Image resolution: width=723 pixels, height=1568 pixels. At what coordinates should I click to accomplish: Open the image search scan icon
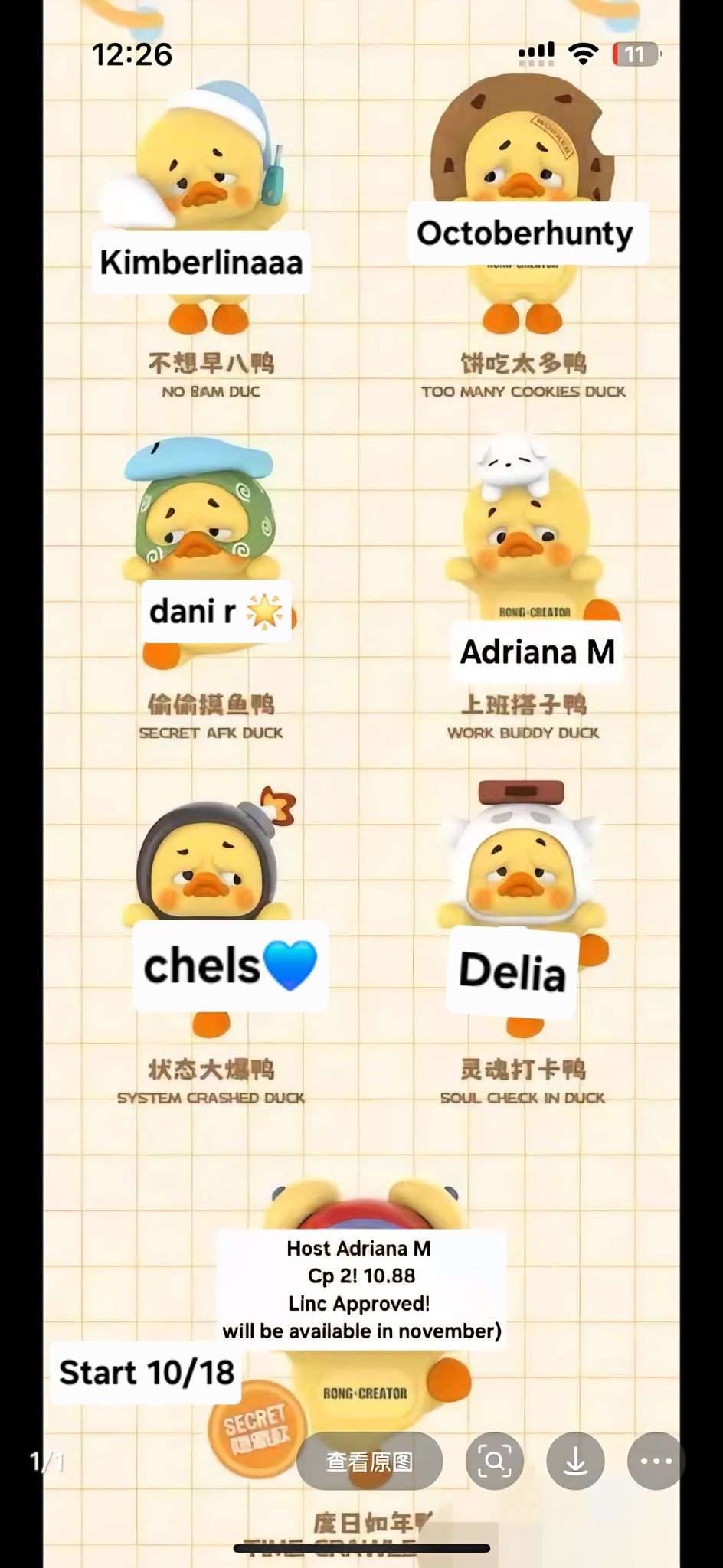click(x=495, y=1461)
